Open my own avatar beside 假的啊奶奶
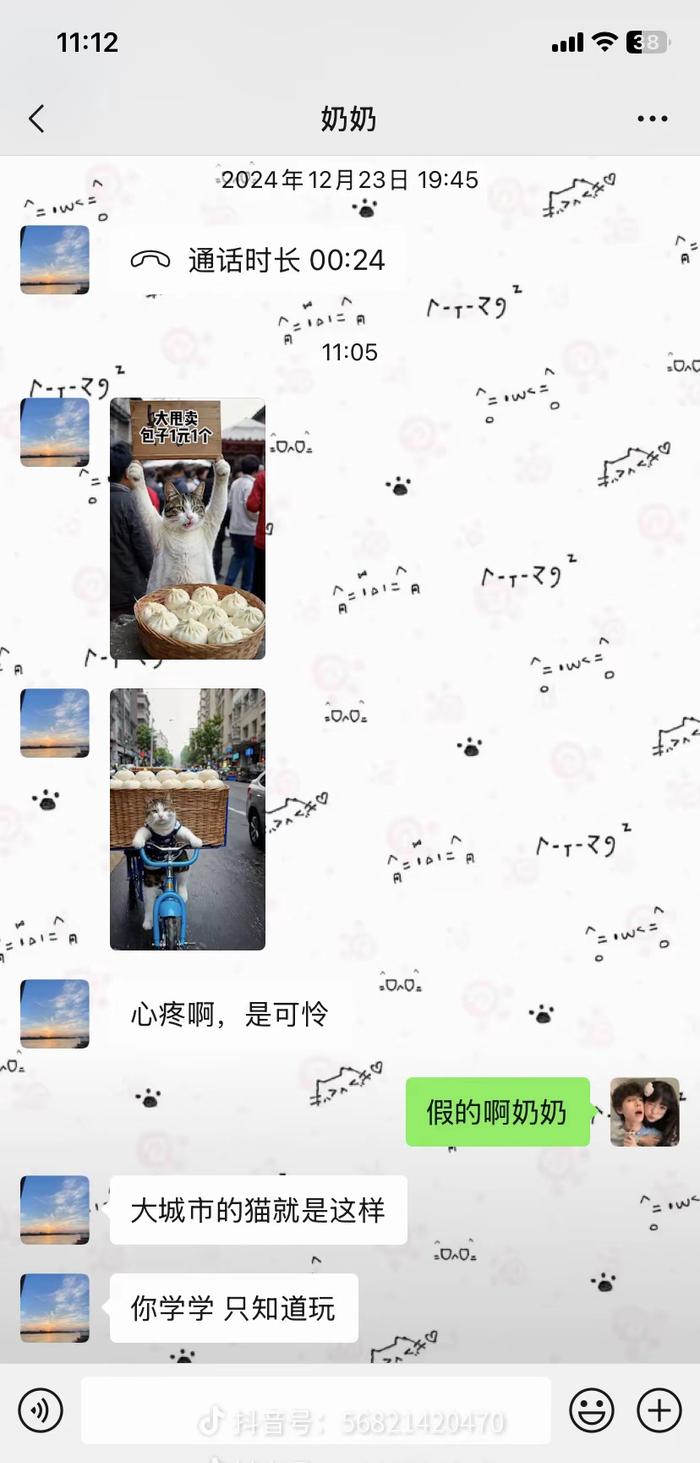Image resolution: width=700 pixels, height=1463 pixels. [x=645, y=1112]
